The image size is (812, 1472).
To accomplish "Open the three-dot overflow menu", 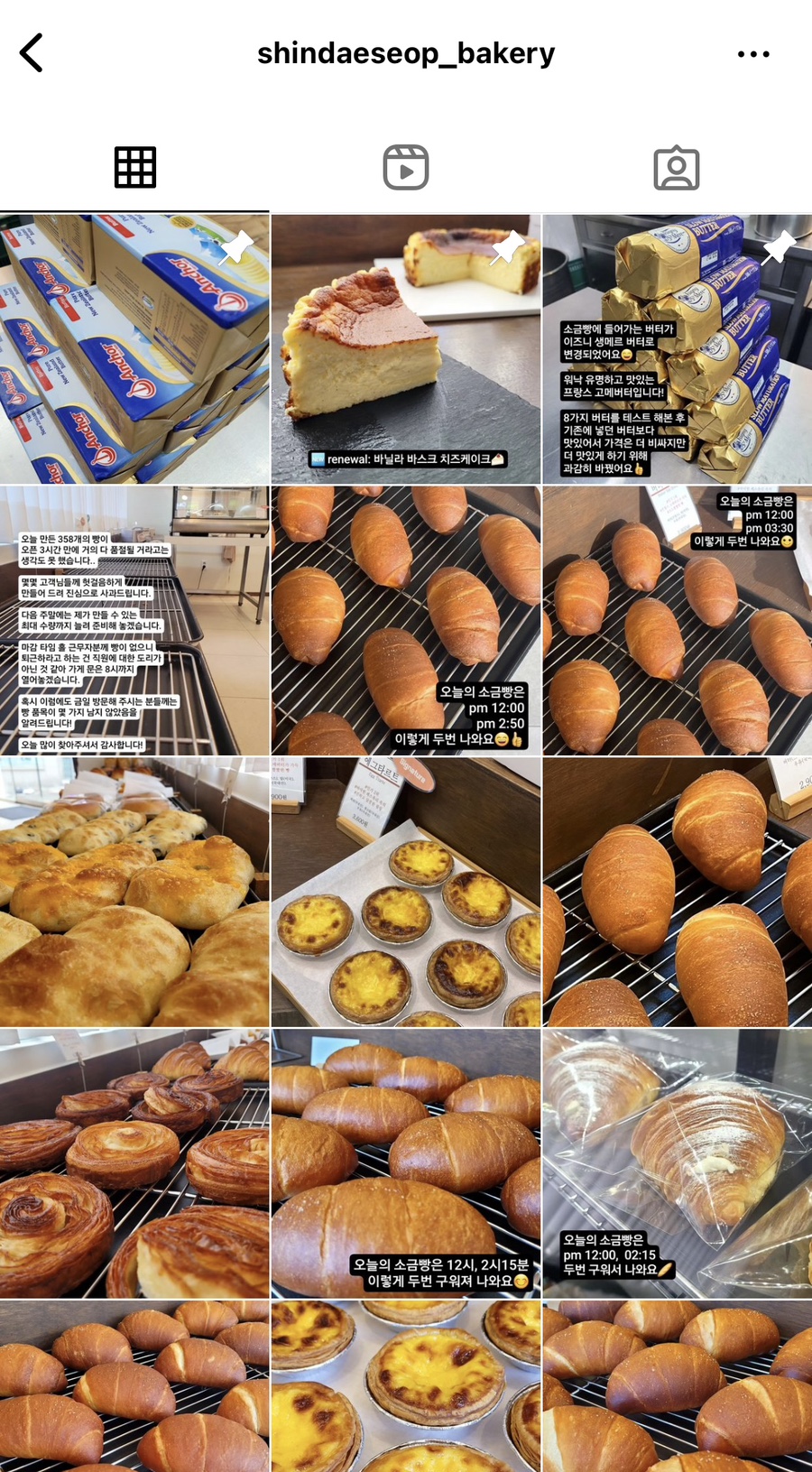I will 752,54.
